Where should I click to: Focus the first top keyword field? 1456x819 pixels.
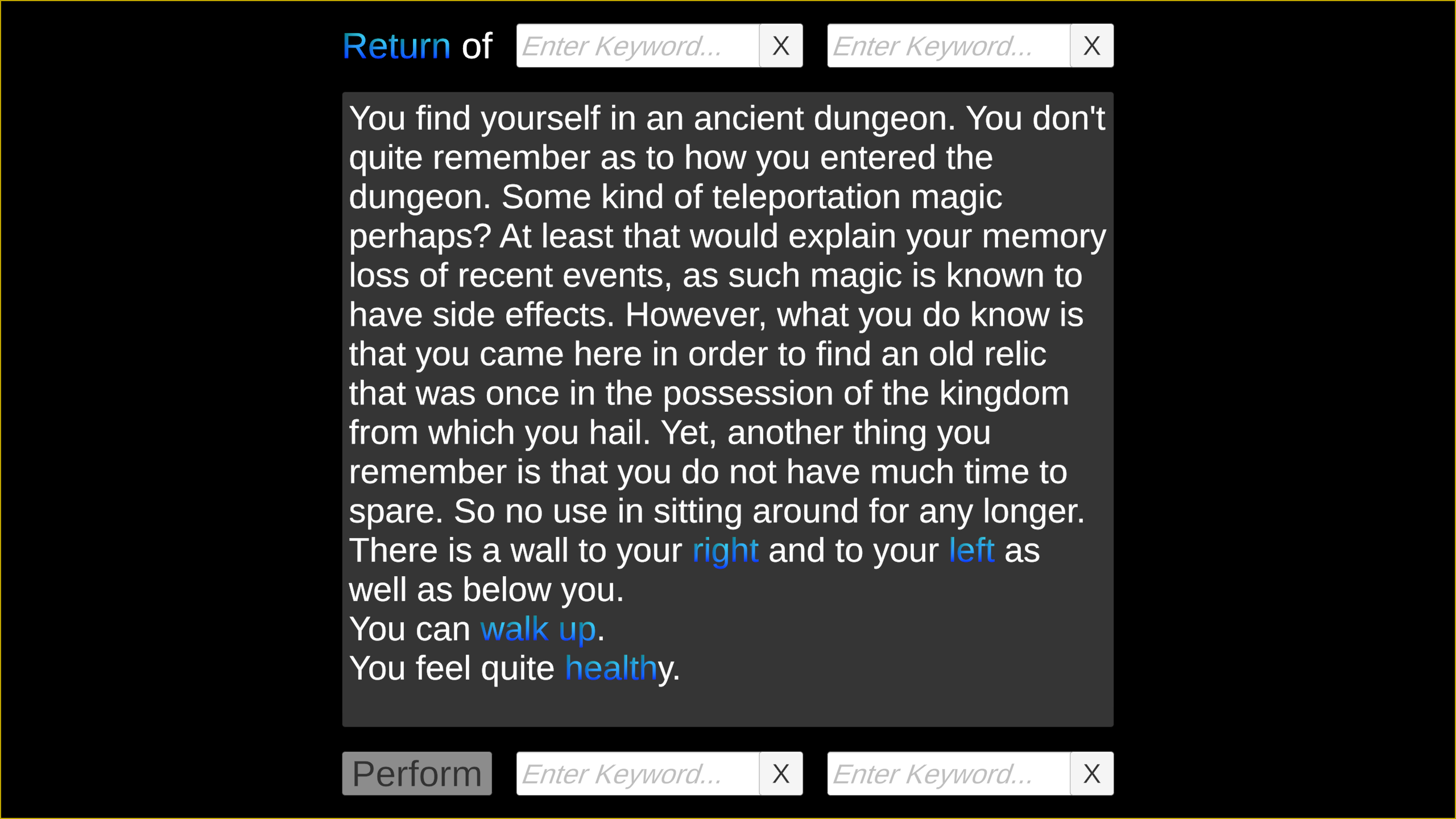[638, 46]
